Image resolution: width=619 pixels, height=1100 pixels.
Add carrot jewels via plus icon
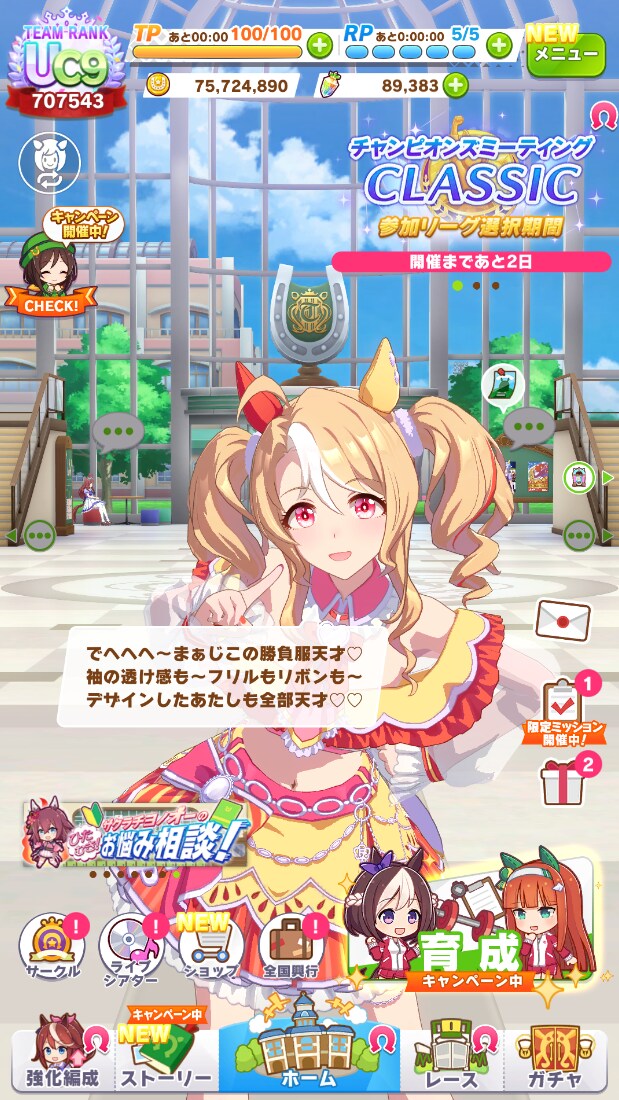455,86
